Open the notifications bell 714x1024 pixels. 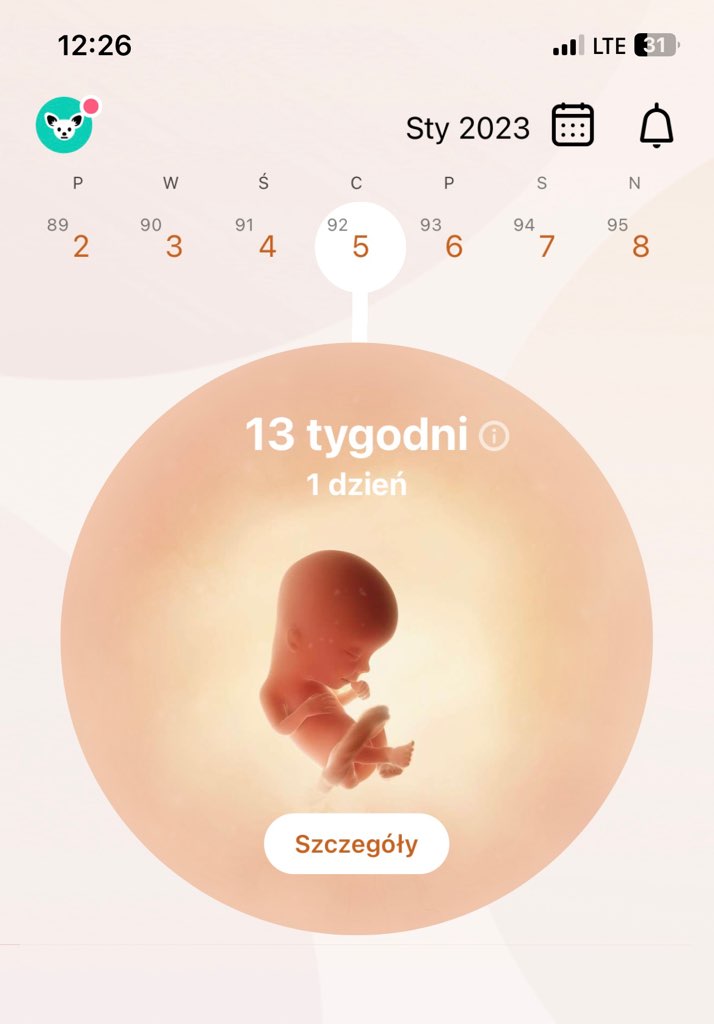(x=656, y=126)
